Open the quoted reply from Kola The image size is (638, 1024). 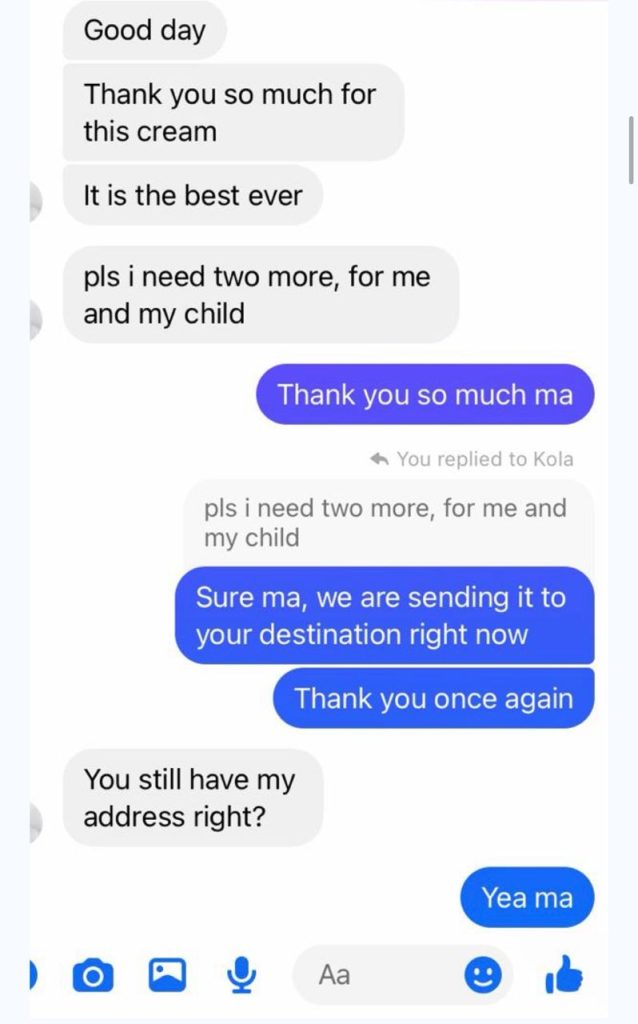pos(386,522)
